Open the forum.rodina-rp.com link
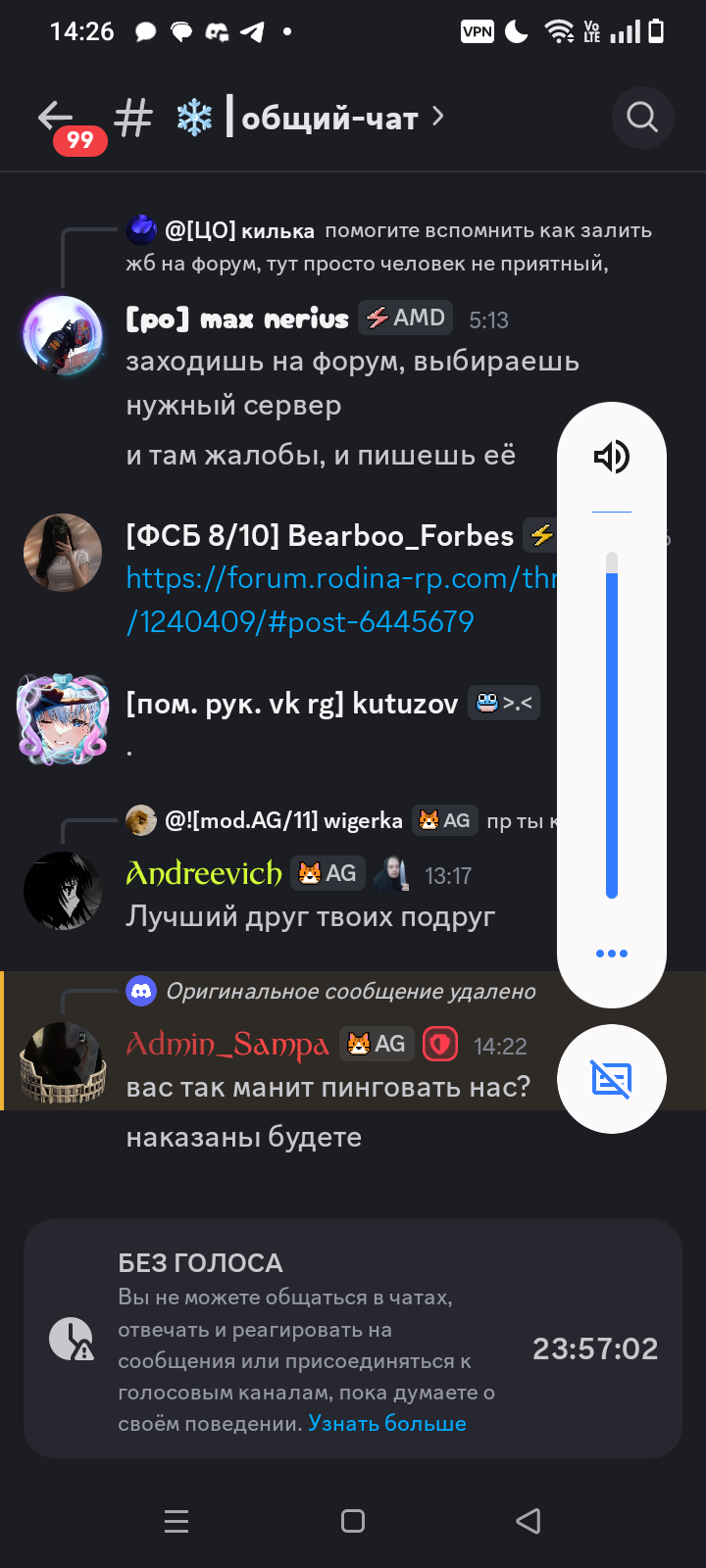Image resolution: width=706 pixels, height=1568 pixels. click(333, 599)
